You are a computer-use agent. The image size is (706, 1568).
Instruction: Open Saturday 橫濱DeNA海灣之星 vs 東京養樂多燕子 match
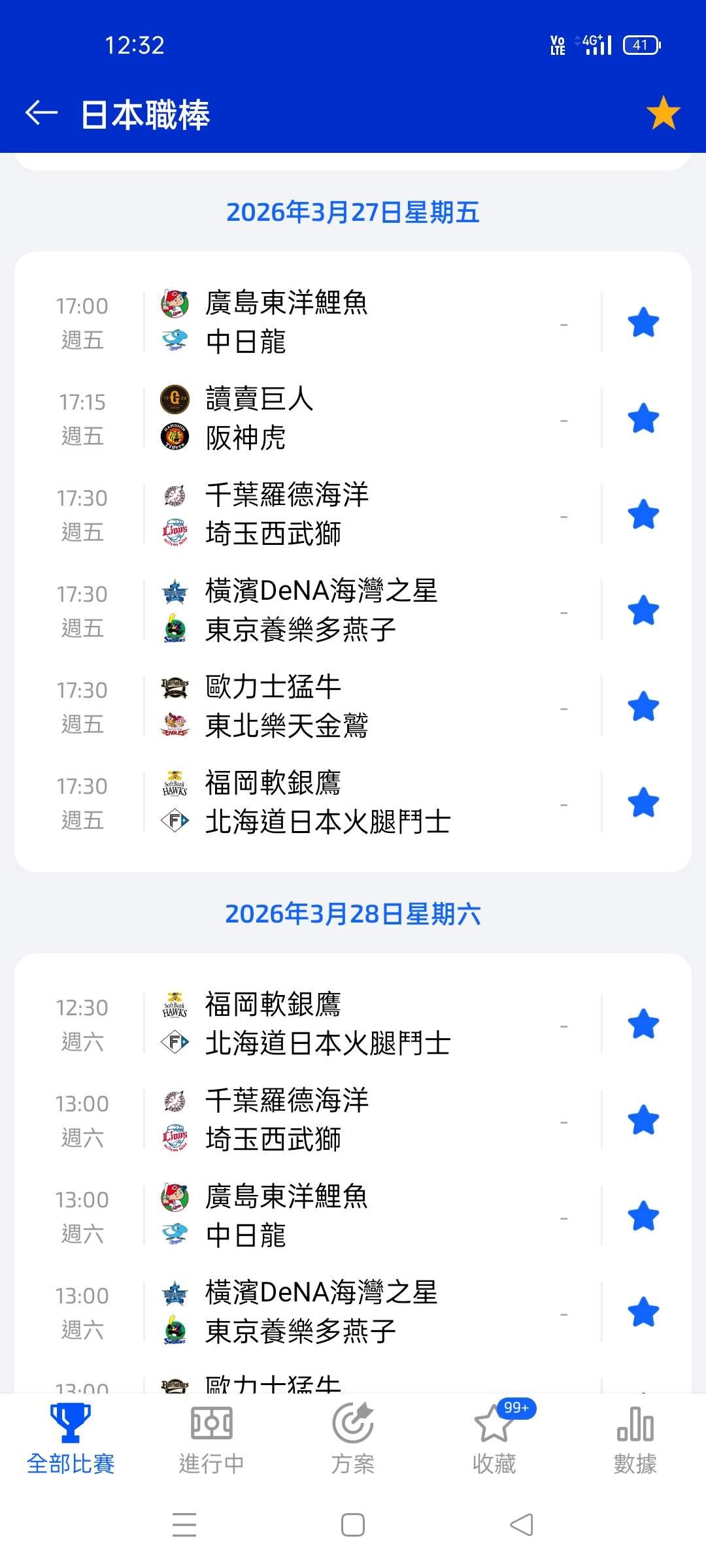click(x=353, y=1313)
